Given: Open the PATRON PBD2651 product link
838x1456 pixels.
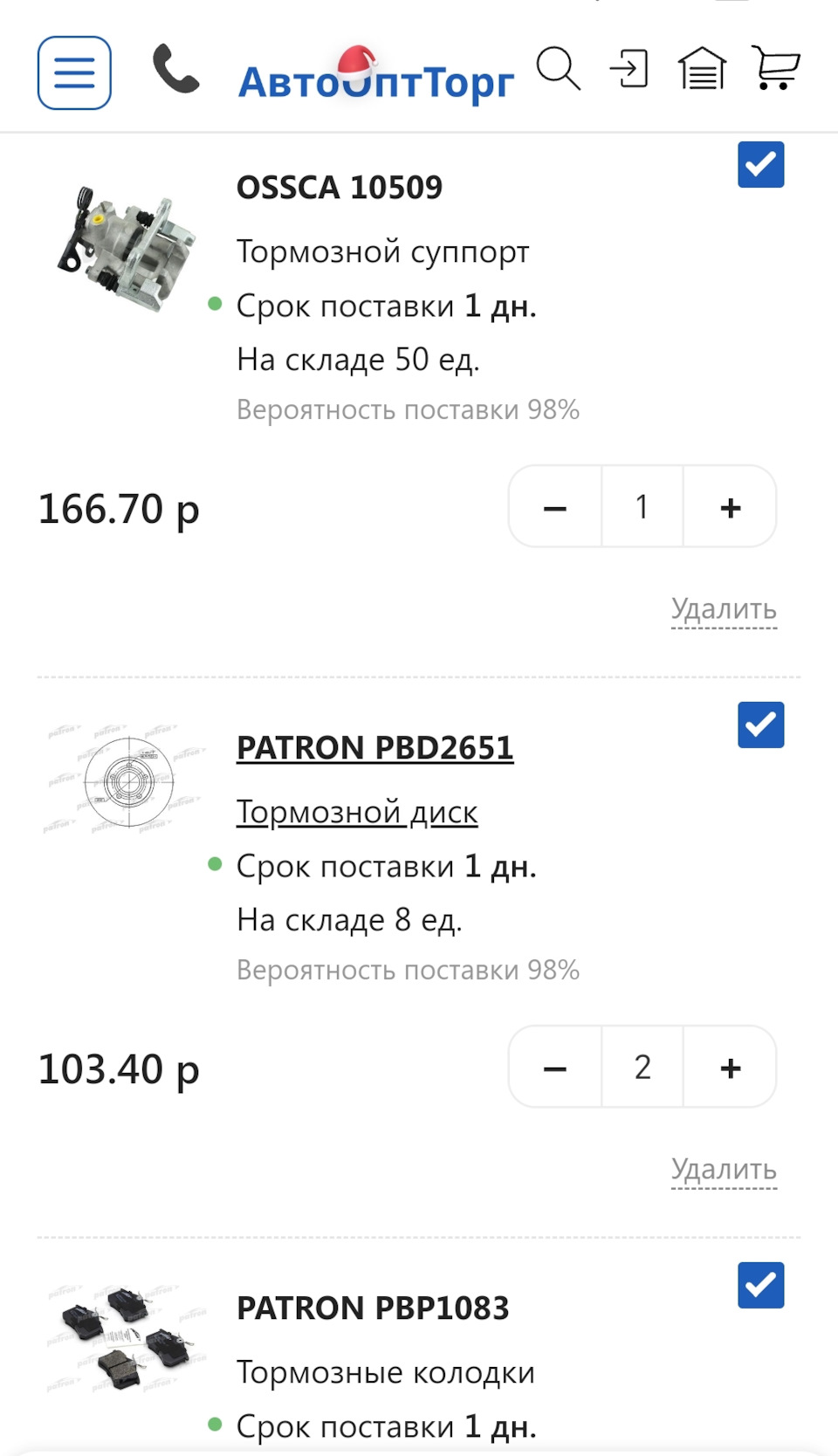Looking at the screenshot, I should pos(374,748).
